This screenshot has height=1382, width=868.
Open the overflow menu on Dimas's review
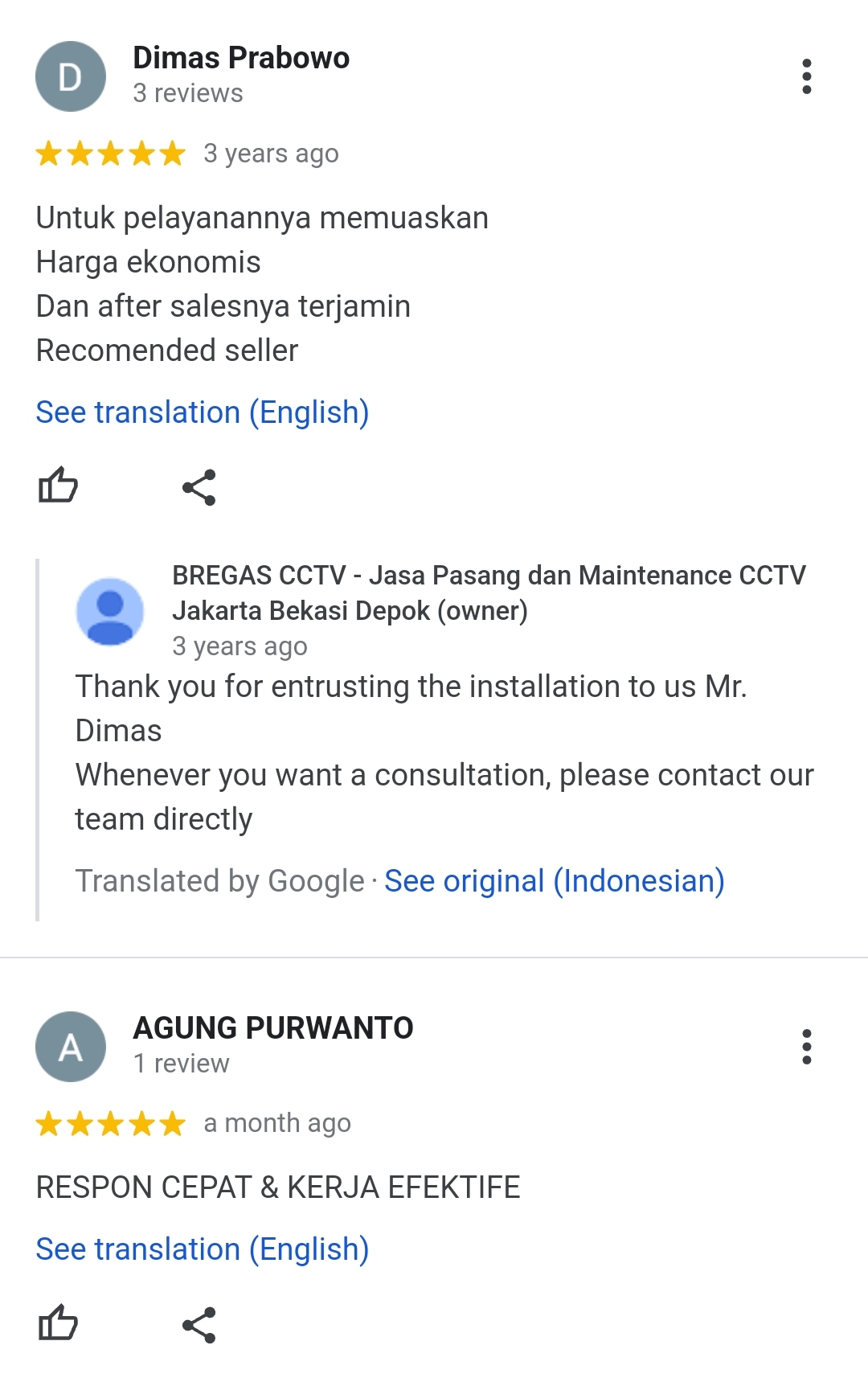tap(806, 75)
